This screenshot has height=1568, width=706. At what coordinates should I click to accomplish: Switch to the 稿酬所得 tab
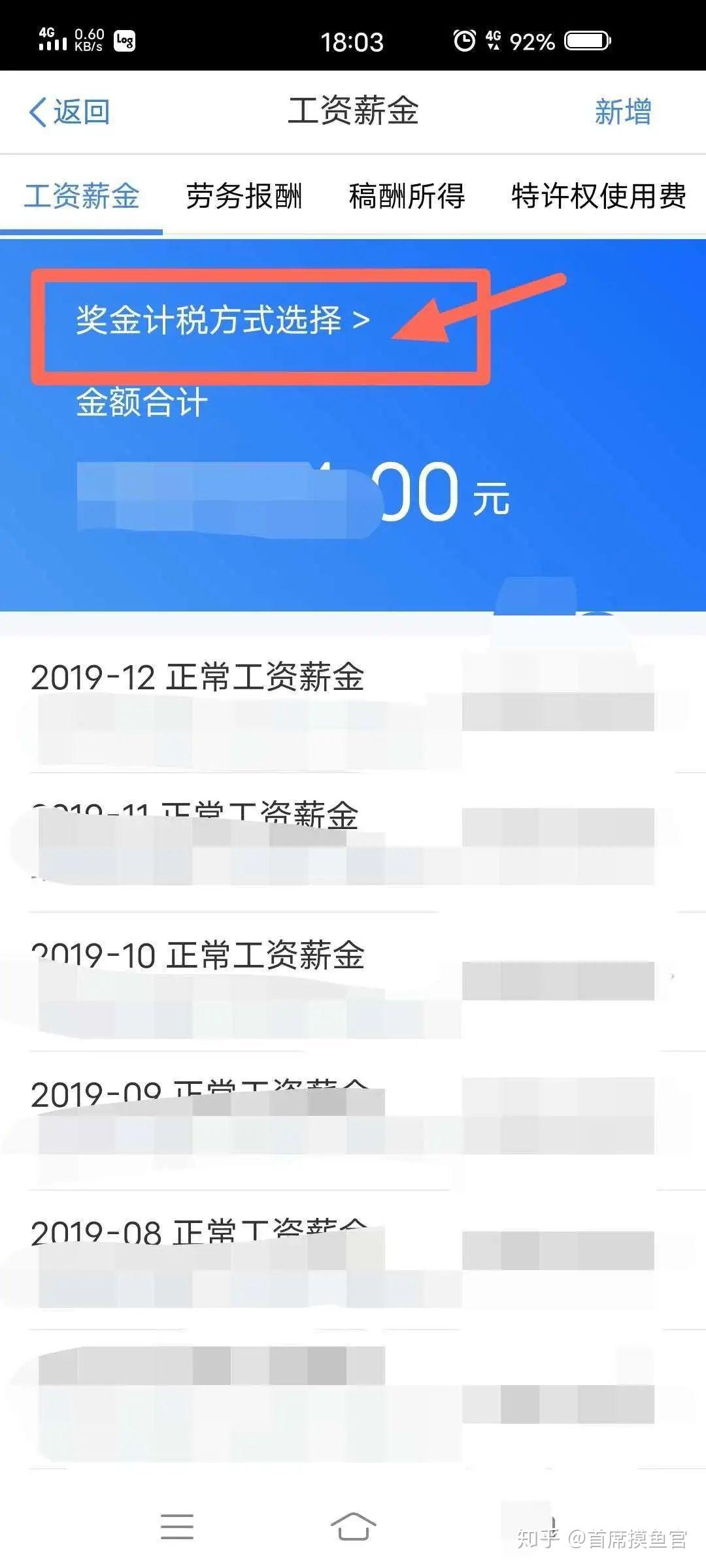407,196
